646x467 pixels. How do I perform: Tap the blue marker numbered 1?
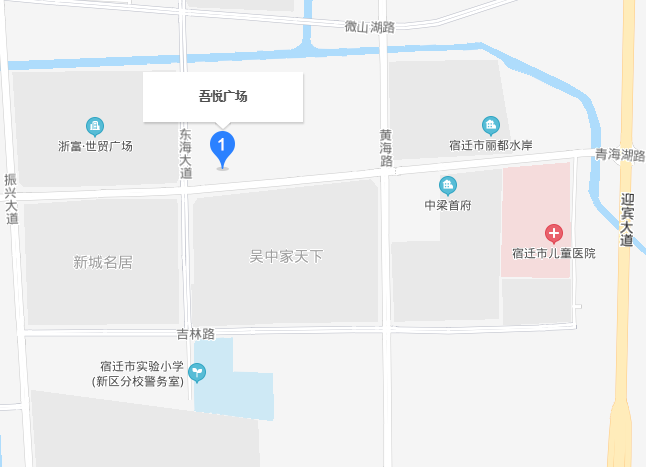pyautogui.click(x=222, y=147)
